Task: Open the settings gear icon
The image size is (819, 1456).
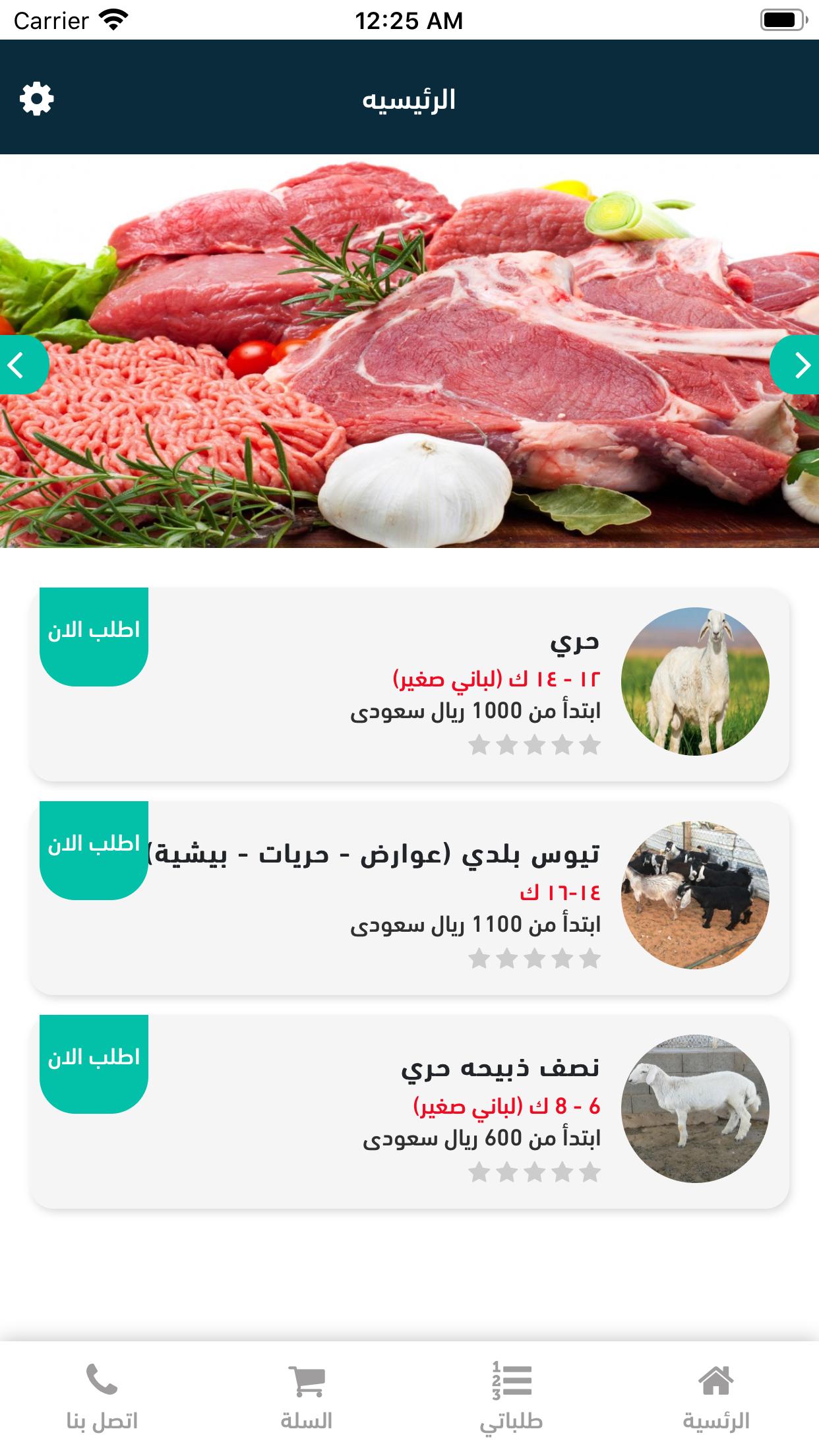Action: [36, 99]
